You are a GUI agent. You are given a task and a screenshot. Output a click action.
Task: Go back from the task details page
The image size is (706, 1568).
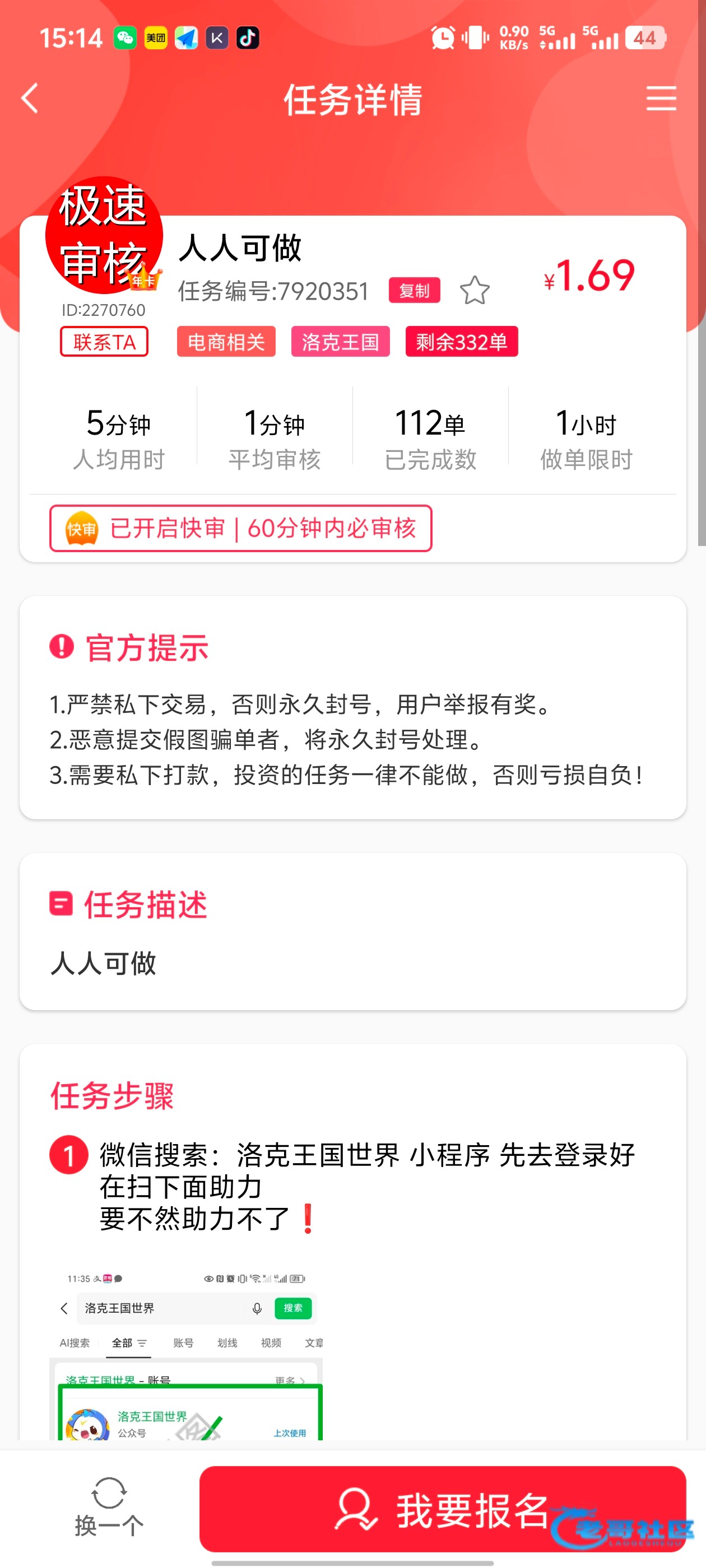pyautogui.click(x=30, y=98)
